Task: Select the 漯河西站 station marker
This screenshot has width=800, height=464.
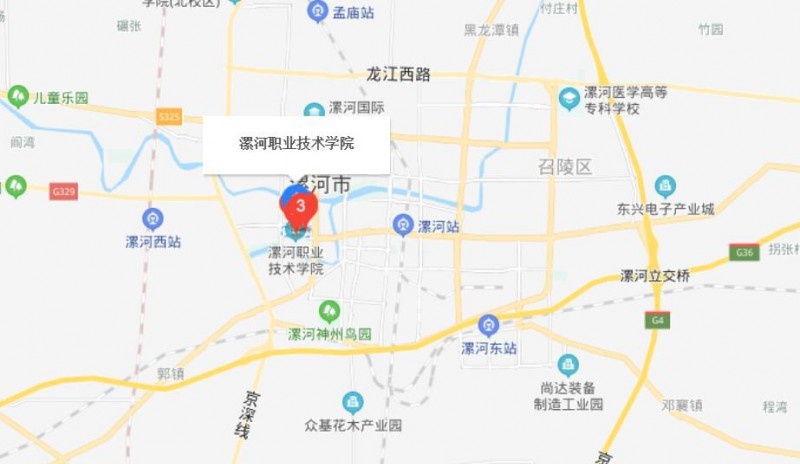Action: tap(153, 218)
